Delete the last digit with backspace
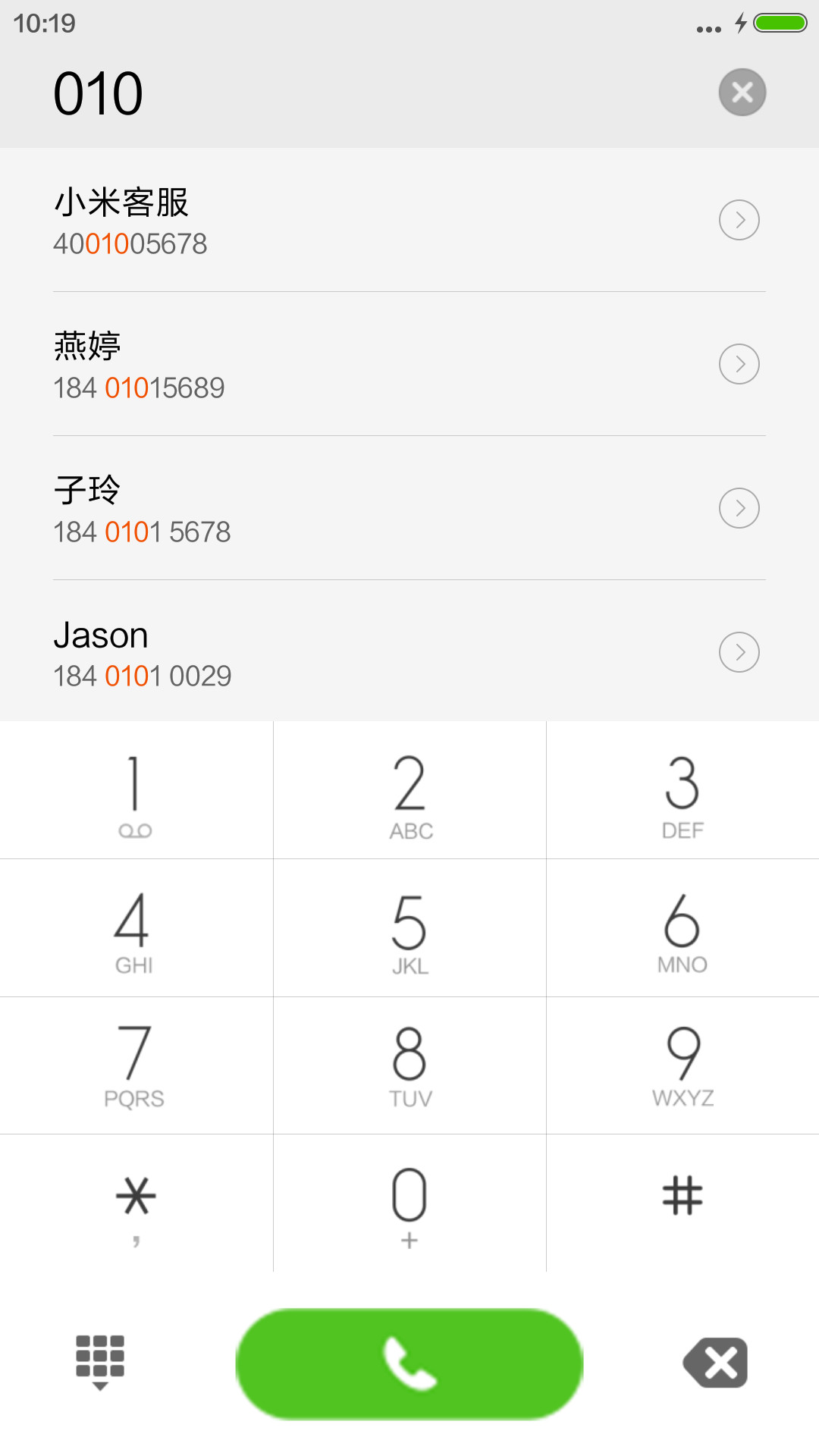 716,1363
